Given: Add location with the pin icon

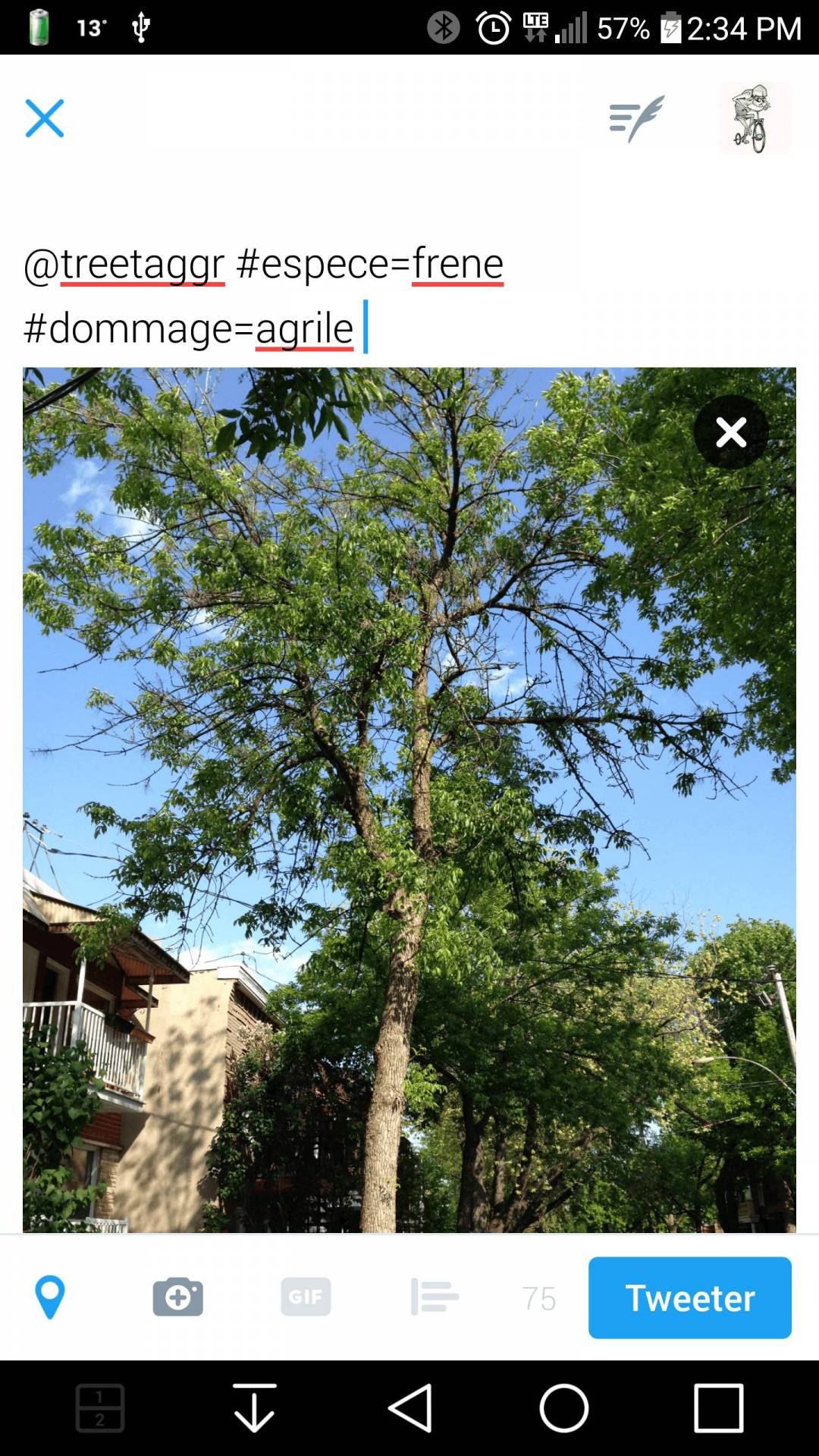Looking at the screenshot, I should [50, 1297].
